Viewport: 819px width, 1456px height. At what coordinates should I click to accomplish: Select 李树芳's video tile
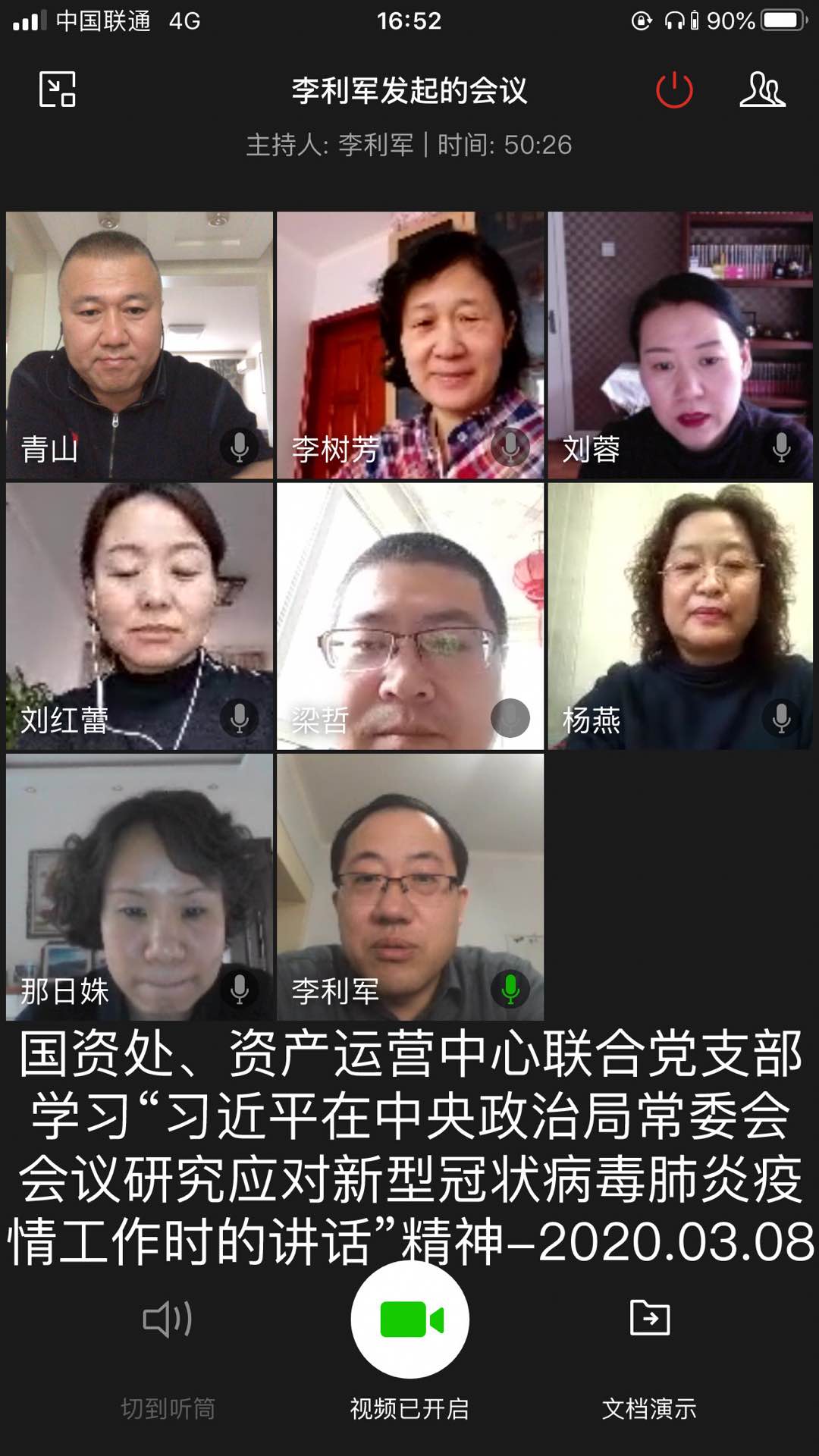point(410,345)
